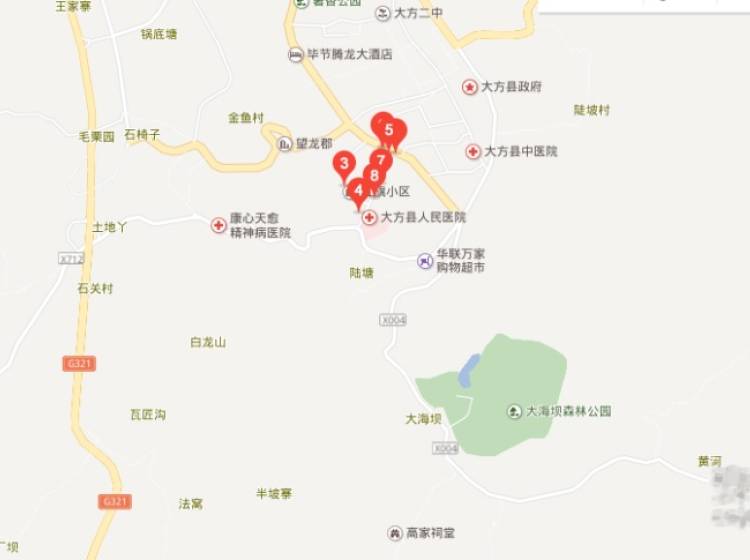Tap the red pin numbered 4
Viewport: 750px width, 560px height.
click(358, 189)
